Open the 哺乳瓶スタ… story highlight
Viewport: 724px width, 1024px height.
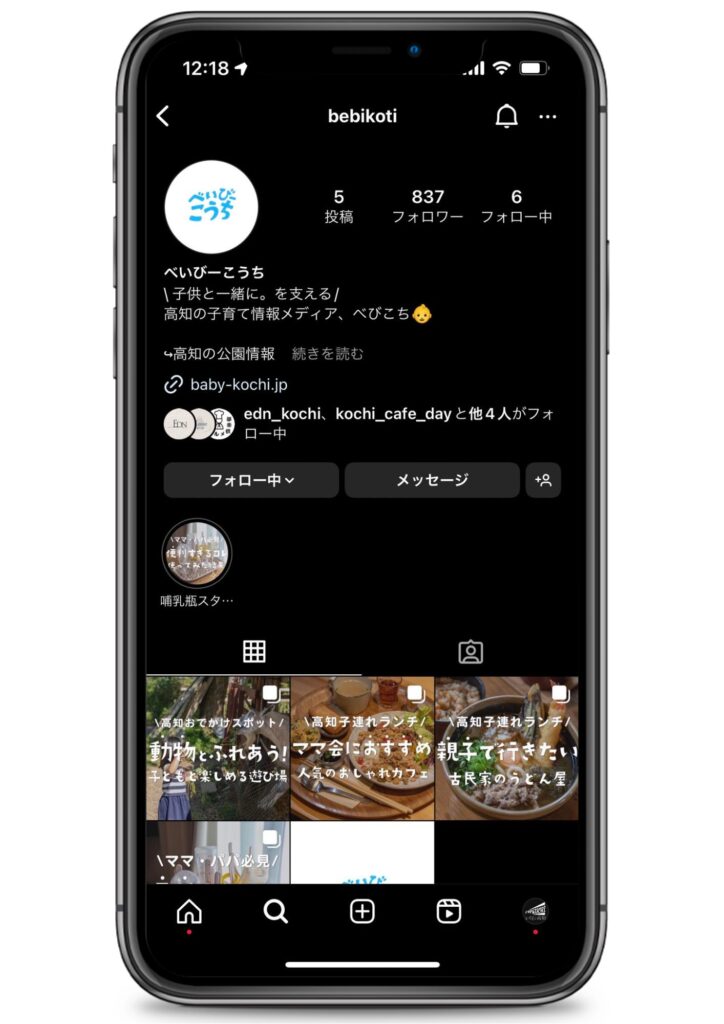(x=197, y=553)
